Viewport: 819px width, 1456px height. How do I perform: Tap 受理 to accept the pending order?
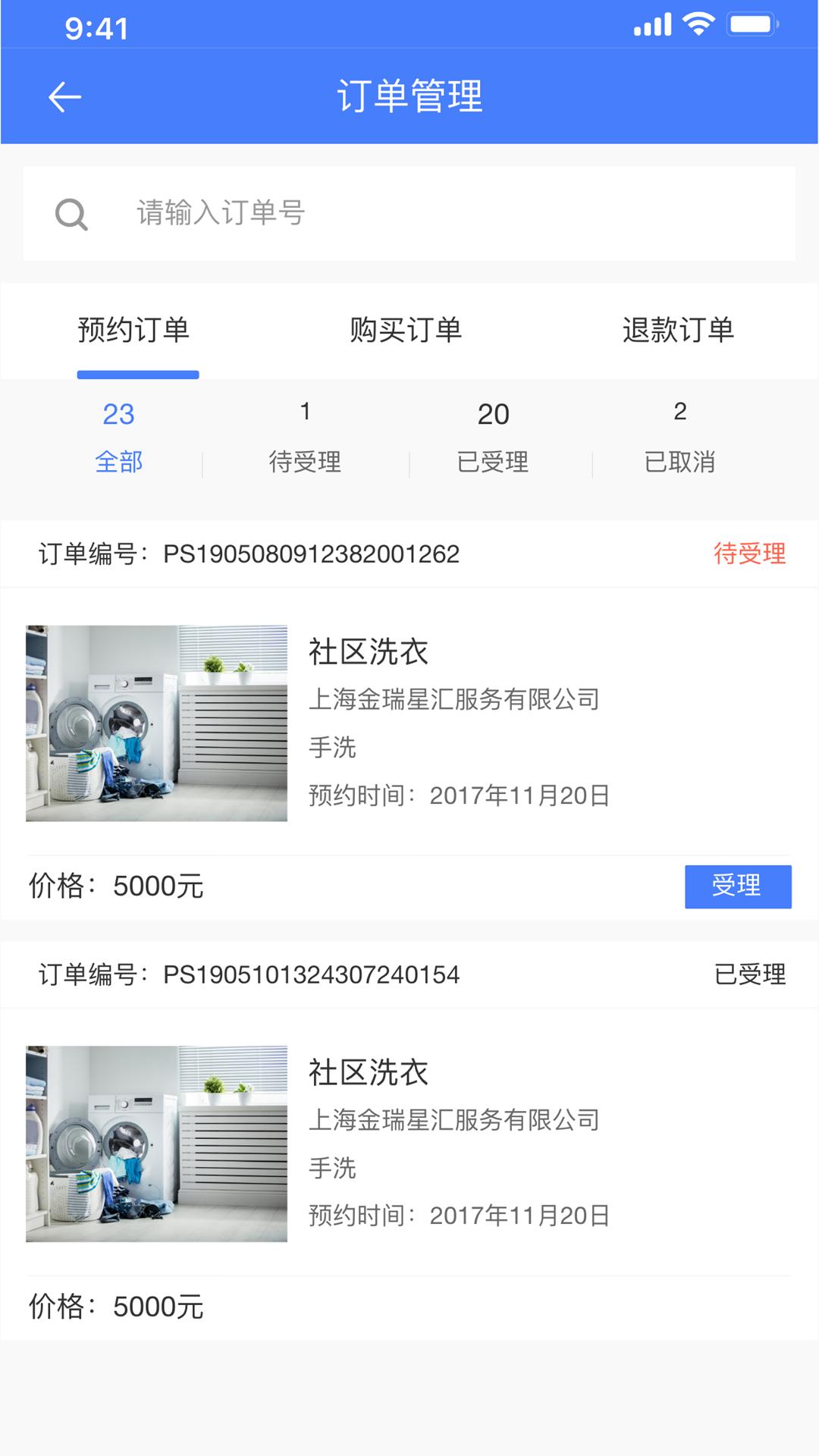737,886
